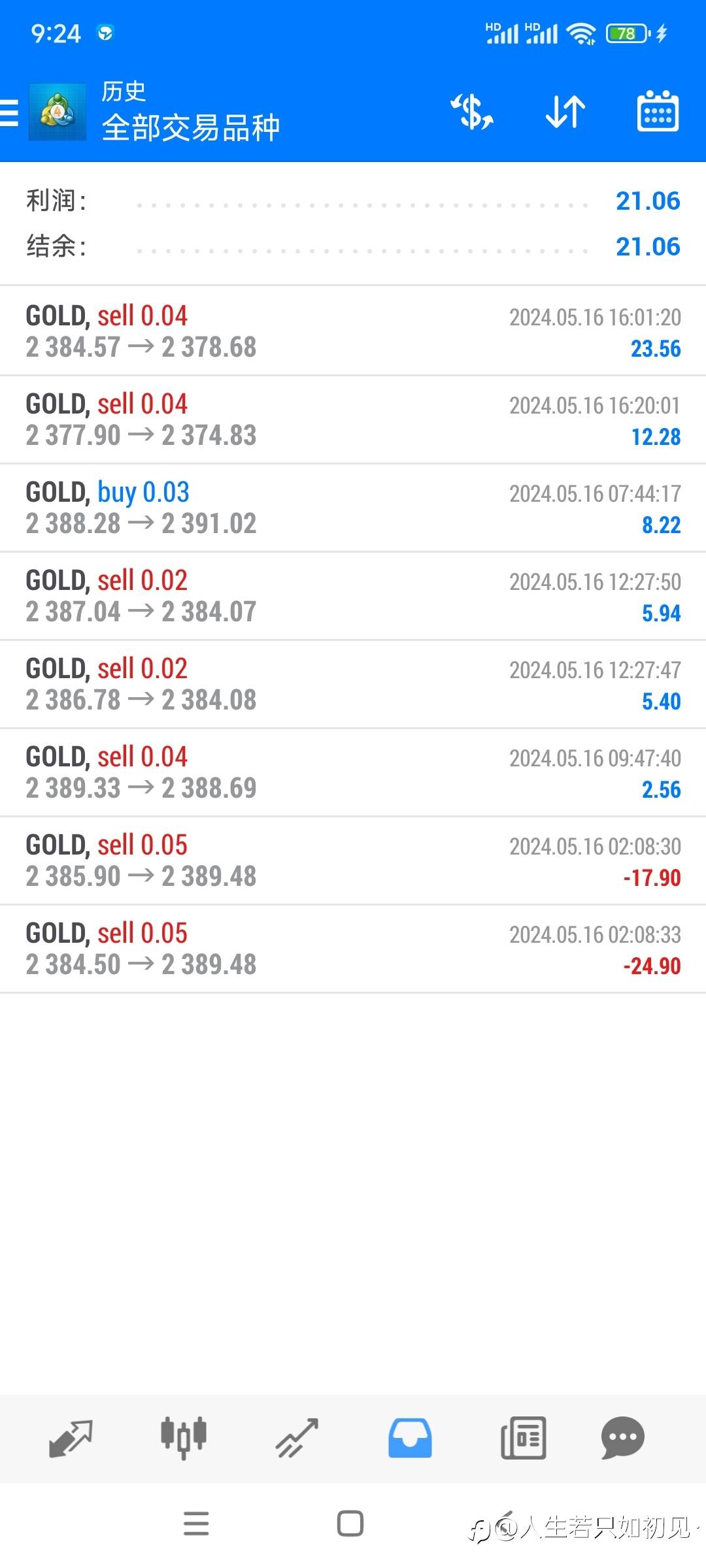
Task: View GOLD sell 0.04 trade with profit 2.56
Action: [x=353, y=772]
